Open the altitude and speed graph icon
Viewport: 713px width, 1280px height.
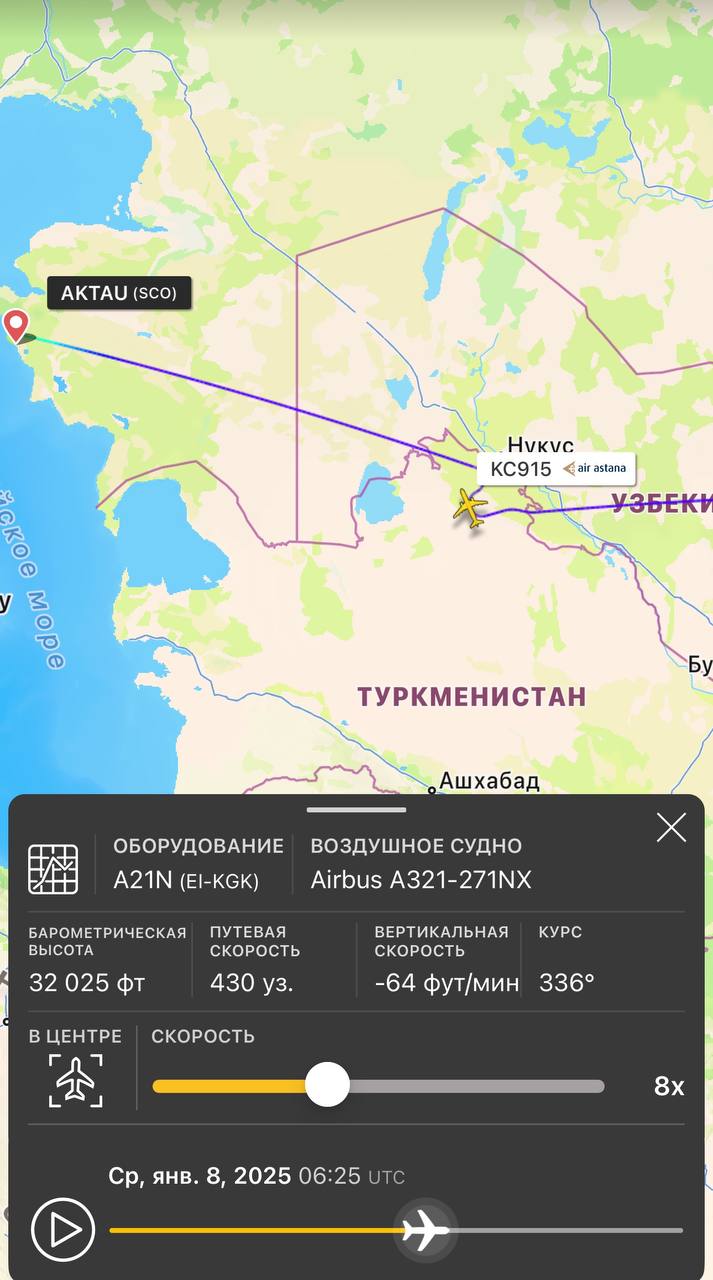point(53,869)
